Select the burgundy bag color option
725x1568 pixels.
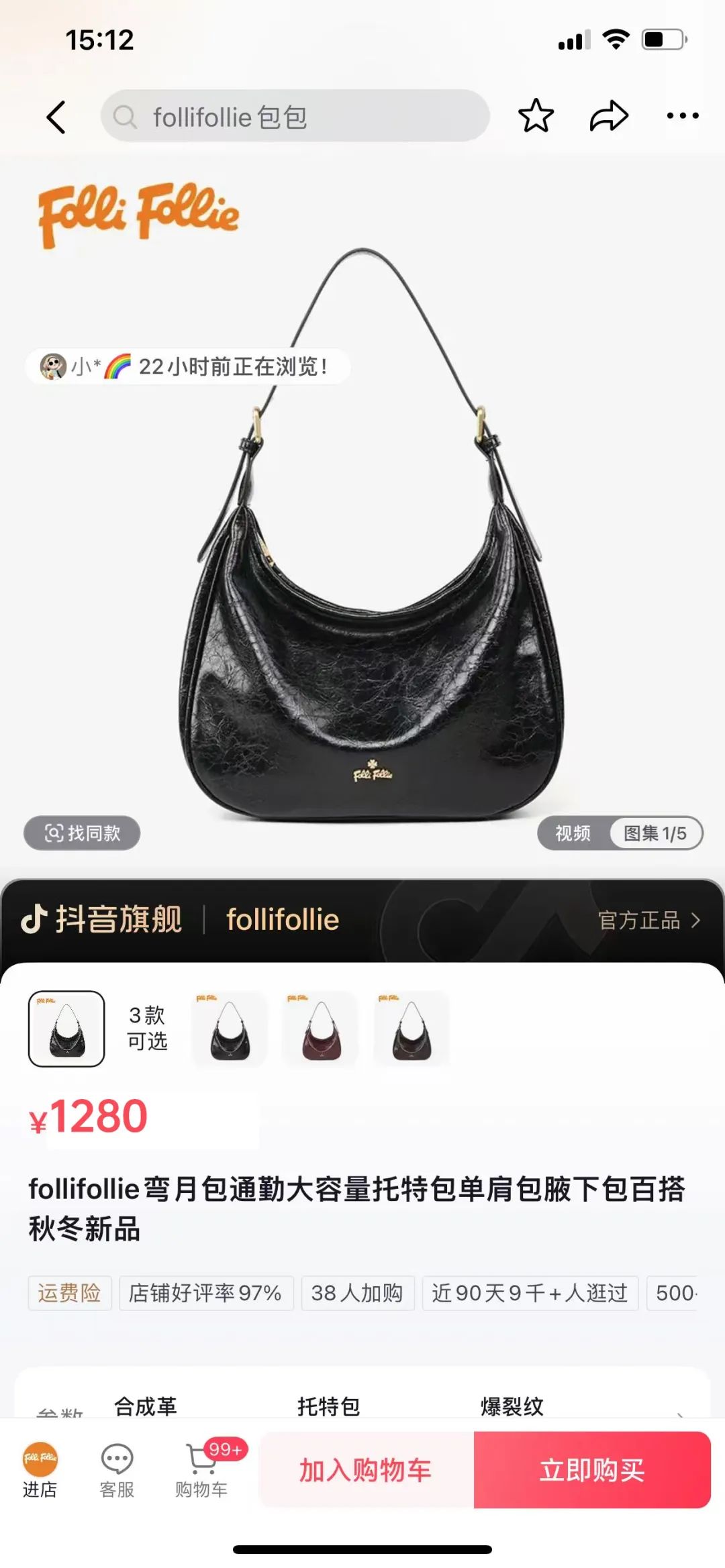click(321, 1029)
